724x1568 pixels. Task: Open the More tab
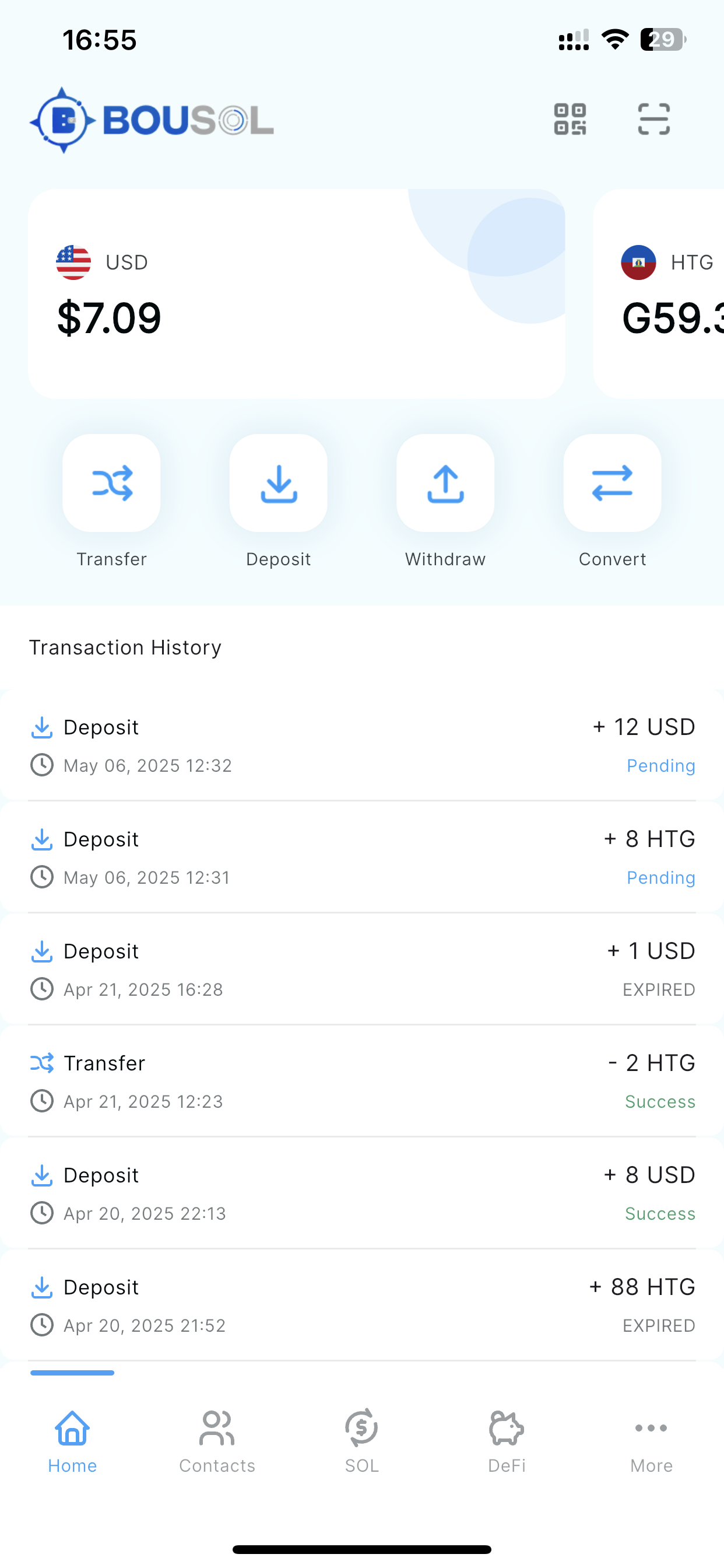click(x=652, y=1441)
